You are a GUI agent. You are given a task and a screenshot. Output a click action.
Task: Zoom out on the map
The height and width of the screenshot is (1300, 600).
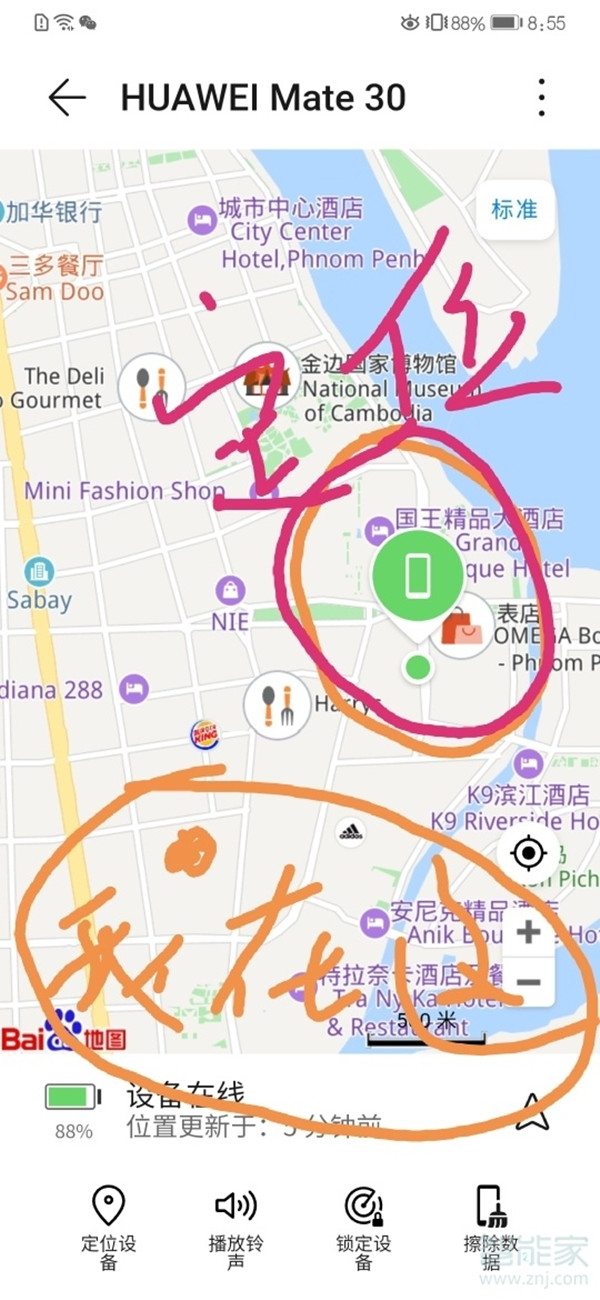click(528, 981)
